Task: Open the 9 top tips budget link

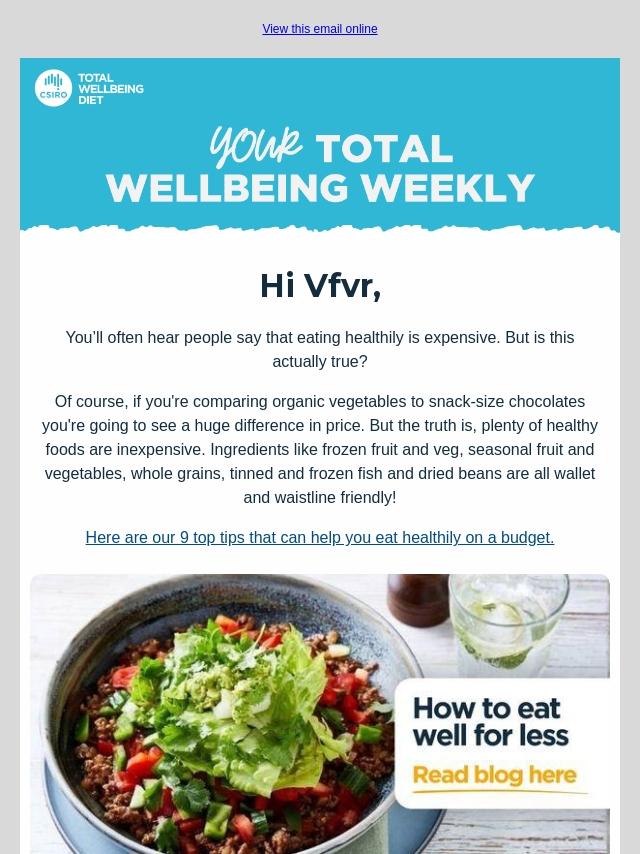Action: click(319, 538)
